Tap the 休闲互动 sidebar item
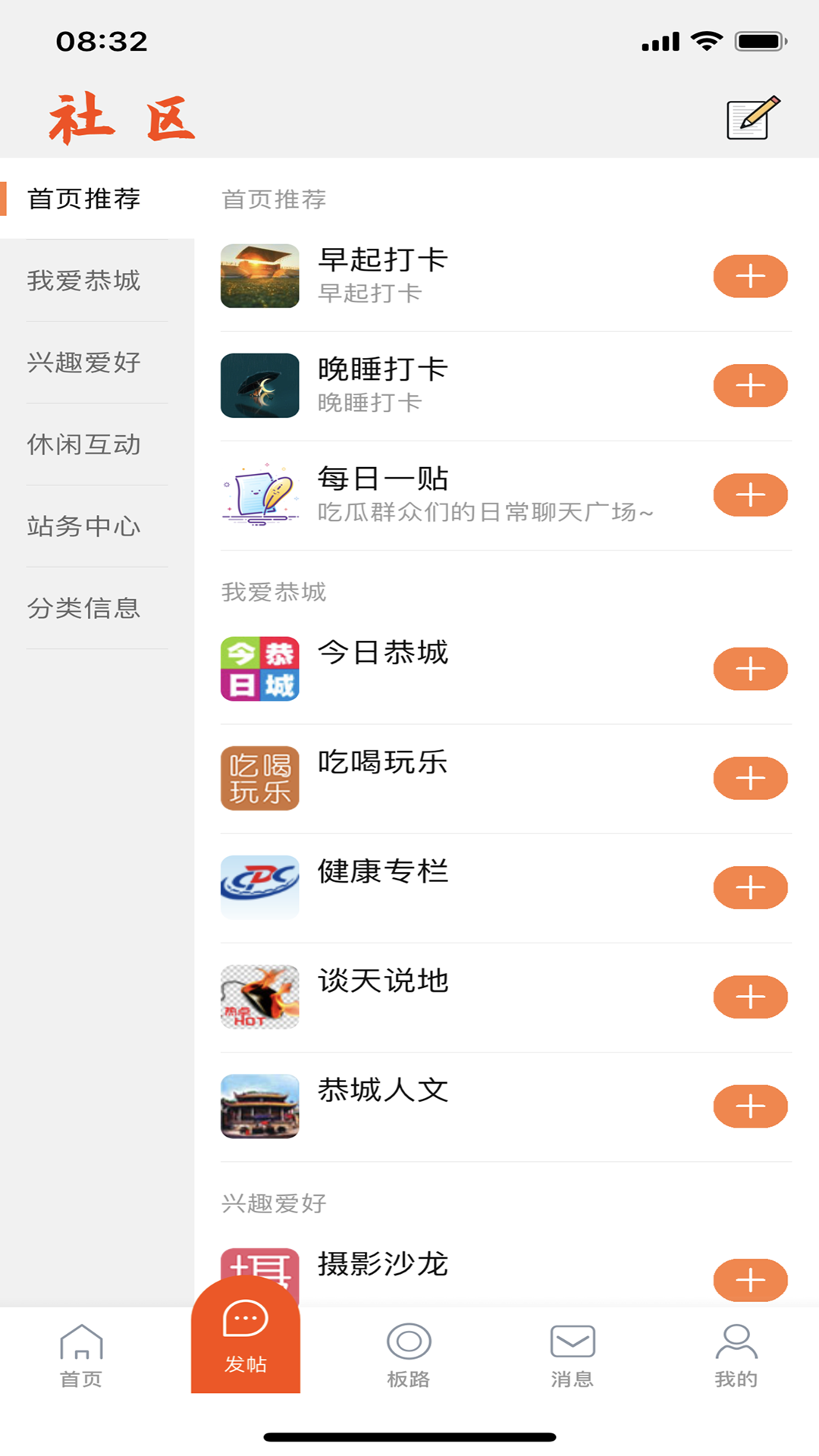Screen dimensions: 819x1456 (83, 445)
